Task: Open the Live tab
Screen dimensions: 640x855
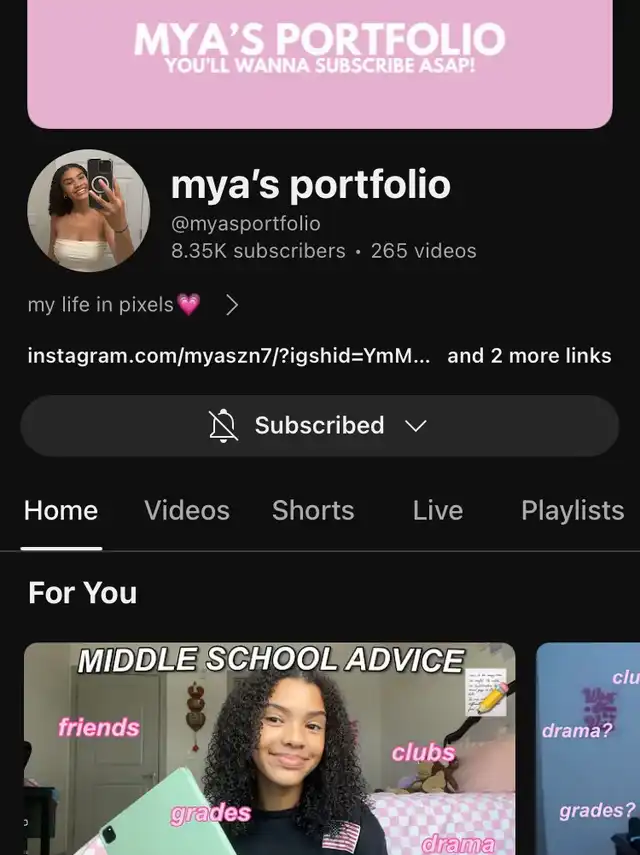Action: click(438, 511)
